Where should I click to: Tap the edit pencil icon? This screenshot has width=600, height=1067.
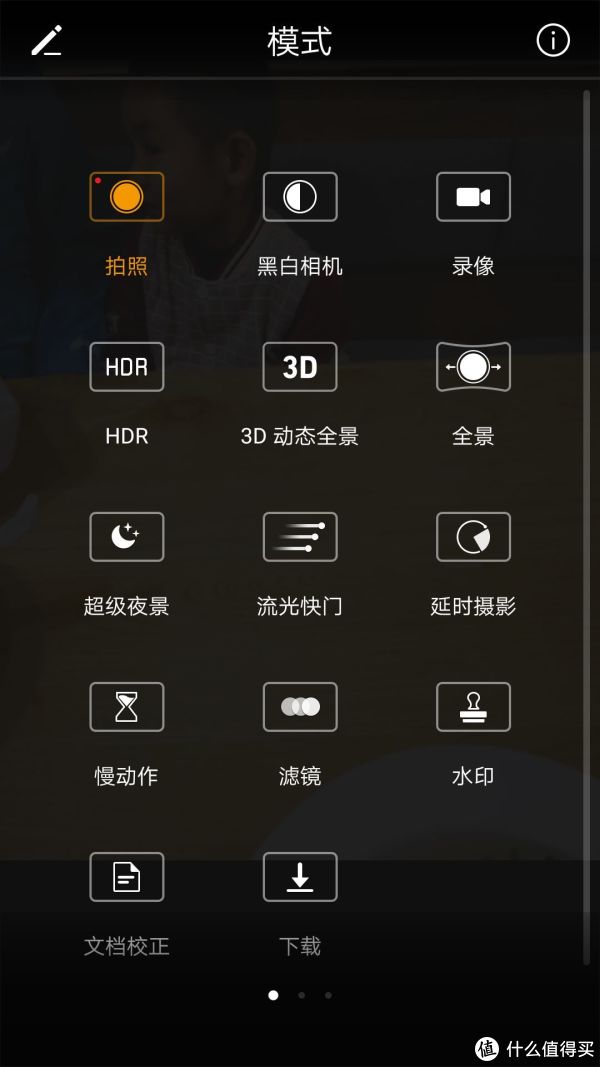(47, 41)
